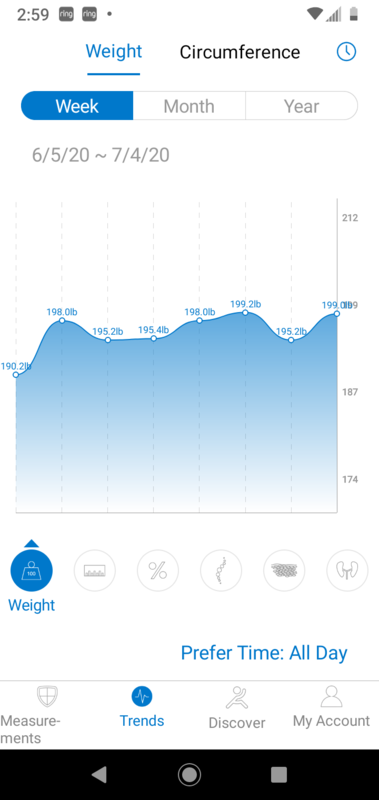379x800 pixels.
Task: Select the Week range
Action: 77,106
